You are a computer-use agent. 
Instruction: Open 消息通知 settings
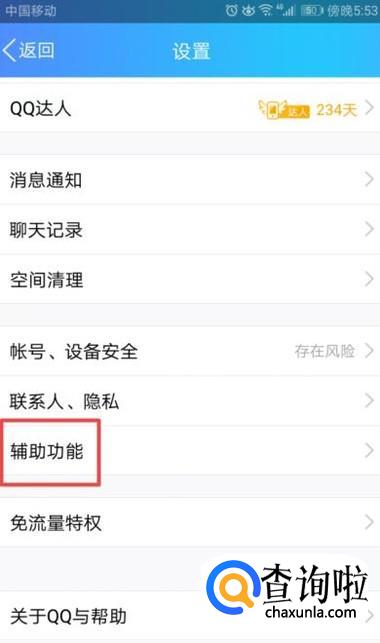pyautogui.click(x=190, y=180)
